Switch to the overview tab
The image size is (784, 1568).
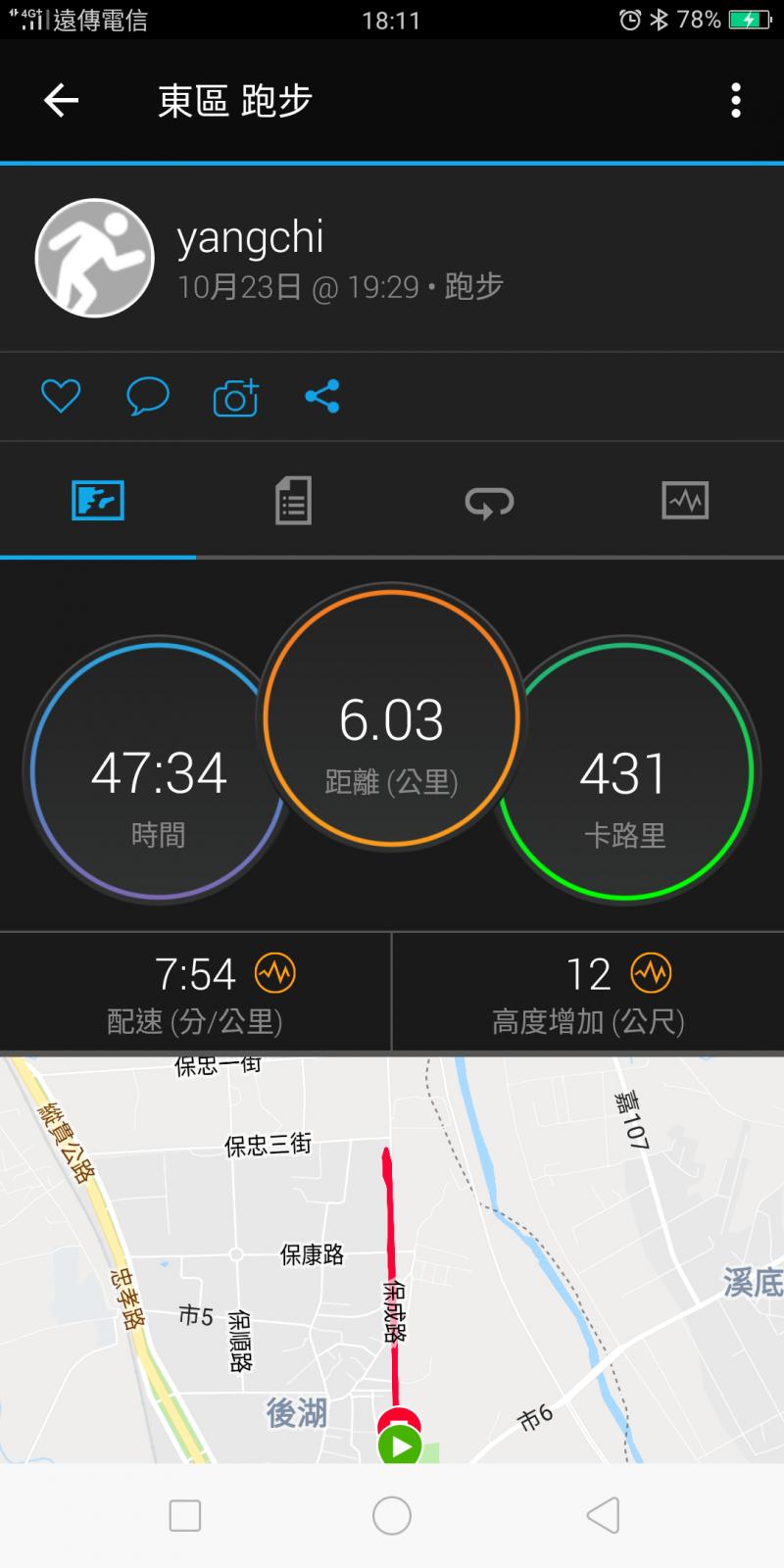[98, 501]
